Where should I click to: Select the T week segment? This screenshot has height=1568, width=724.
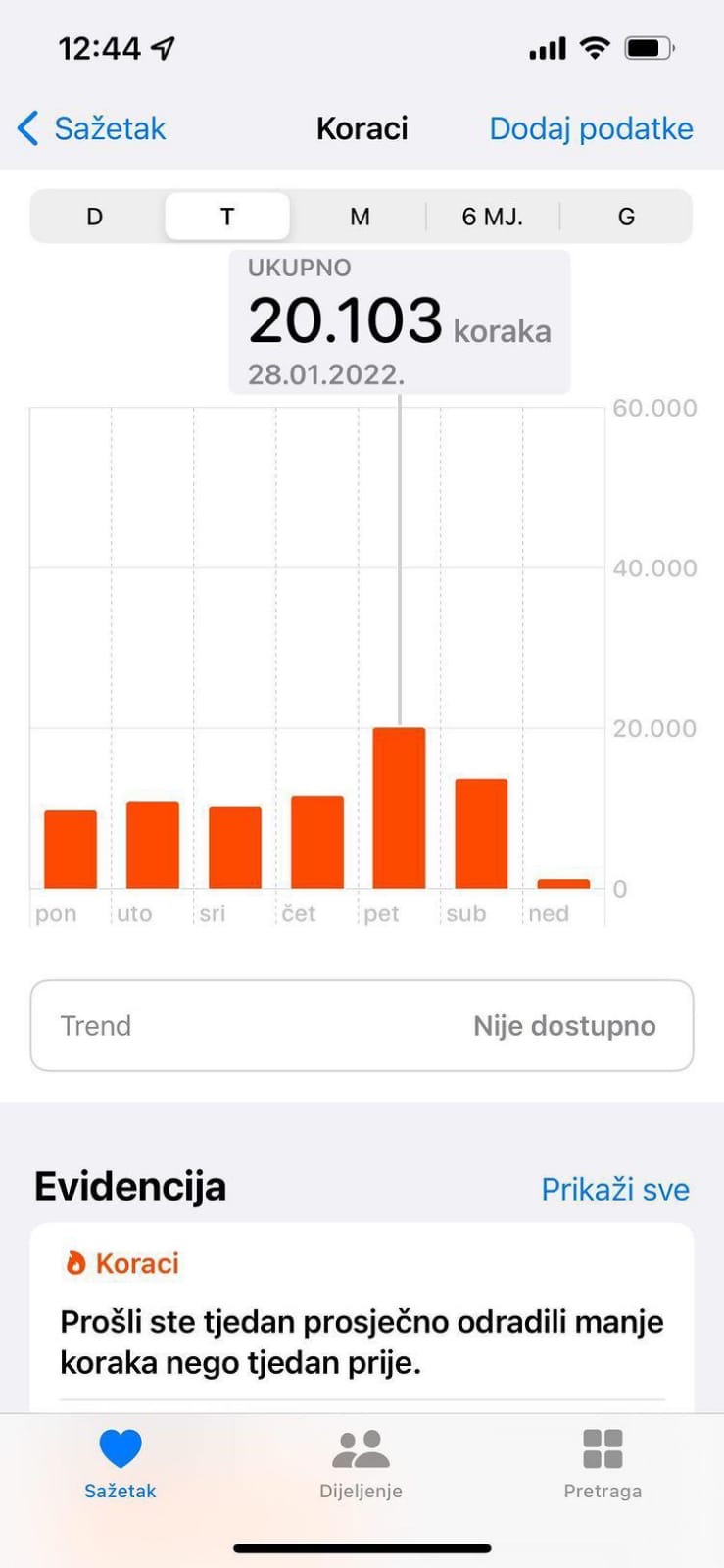[227, 217]
